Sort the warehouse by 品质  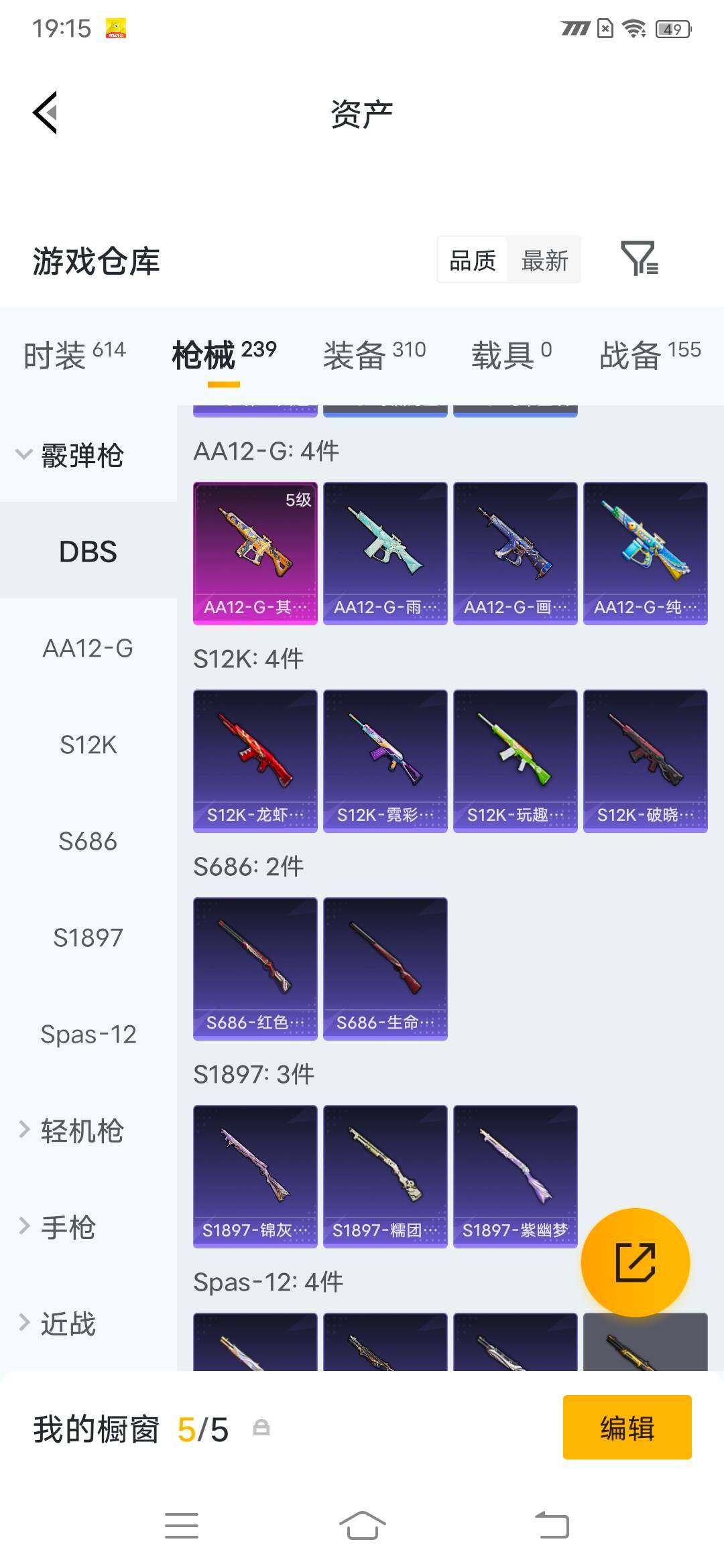pyautogui.click(x=473, y=260)
